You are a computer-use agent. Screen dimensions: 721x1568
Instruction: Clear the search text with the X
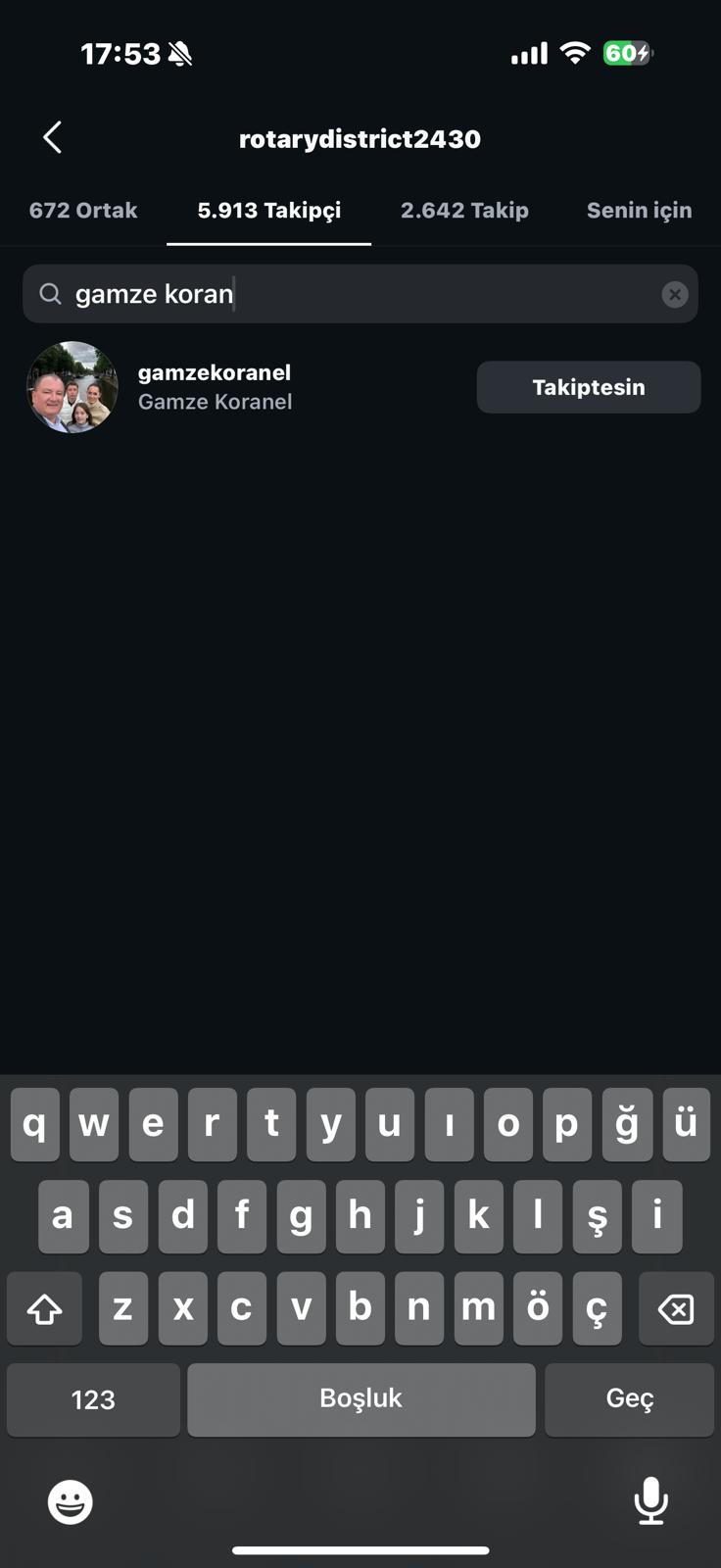tap(674, 294)
